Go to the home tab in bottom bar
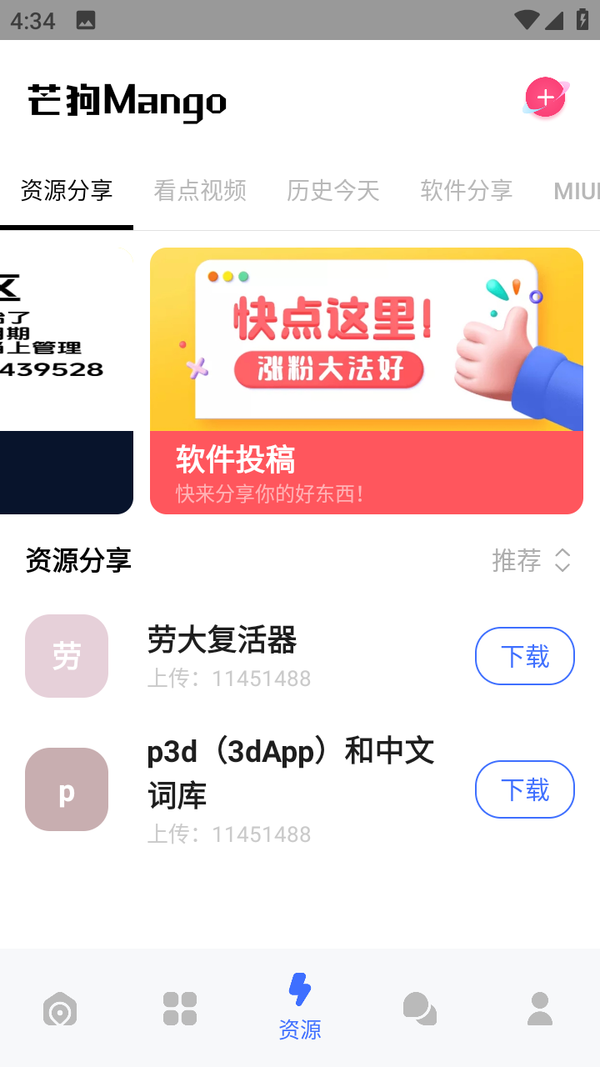This screenshot has height=1067, width=600. (60, 1009)
